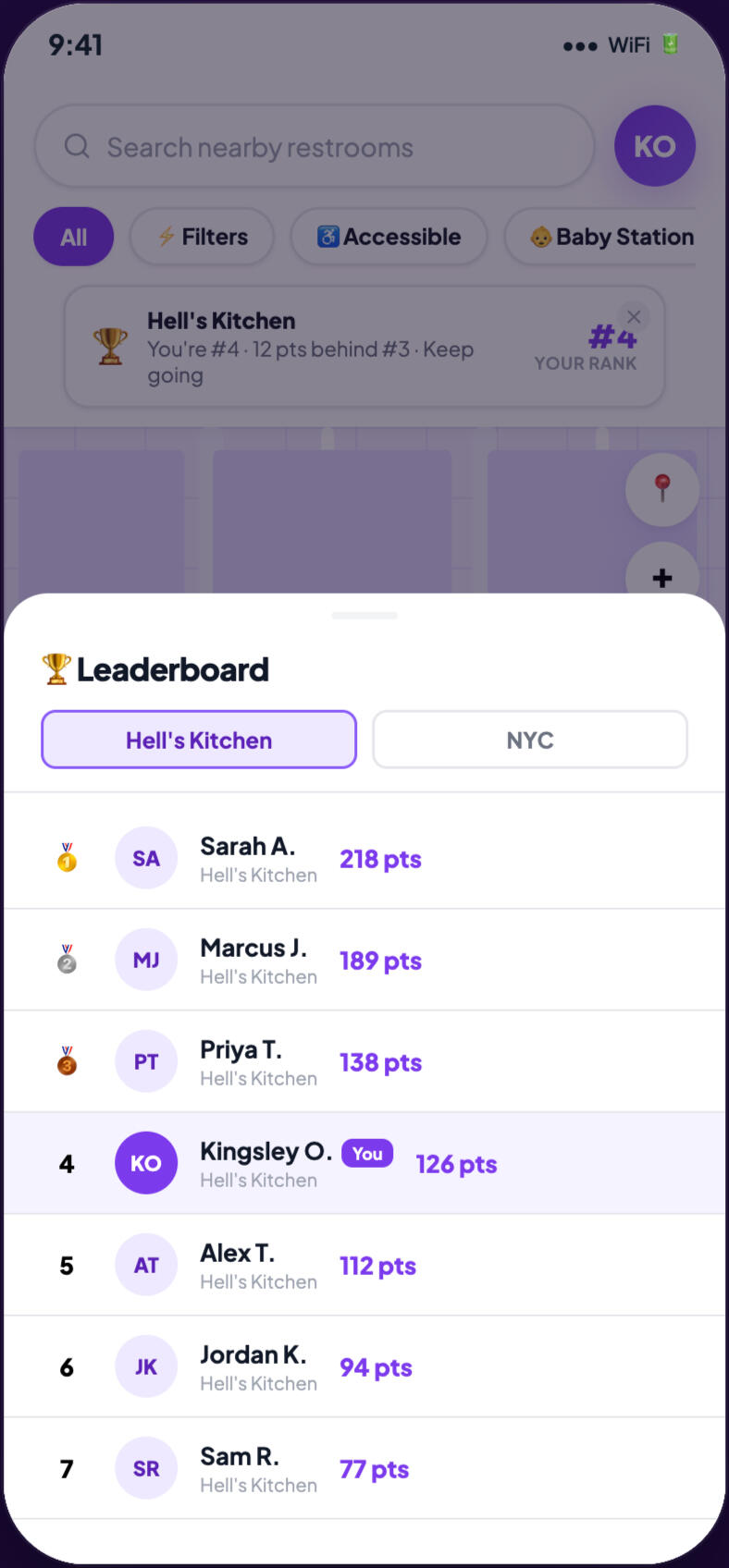This screenshot has height=1568, width=729.
Task: Filter by Baby Station
Action: (x=611, y=237)
